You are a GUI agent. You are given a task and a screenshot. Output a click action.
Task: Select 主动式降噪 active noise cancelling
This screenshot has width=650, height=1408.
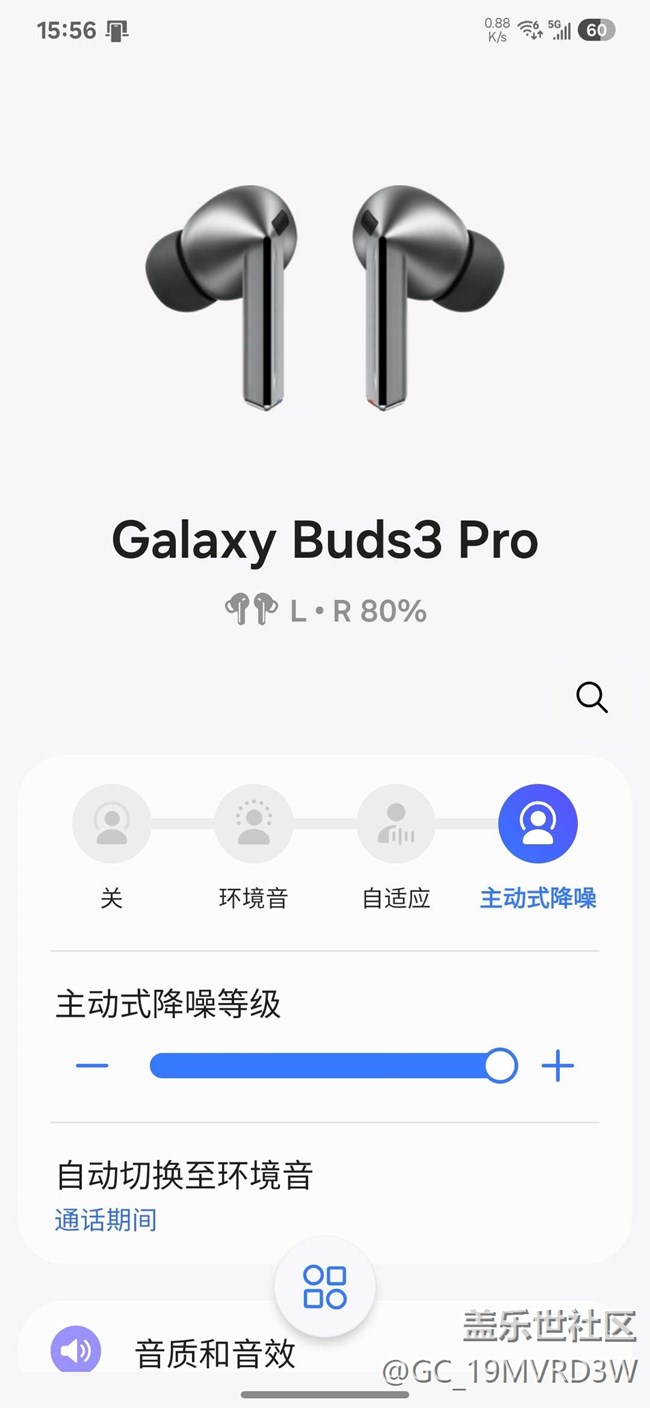click(538, 824)
